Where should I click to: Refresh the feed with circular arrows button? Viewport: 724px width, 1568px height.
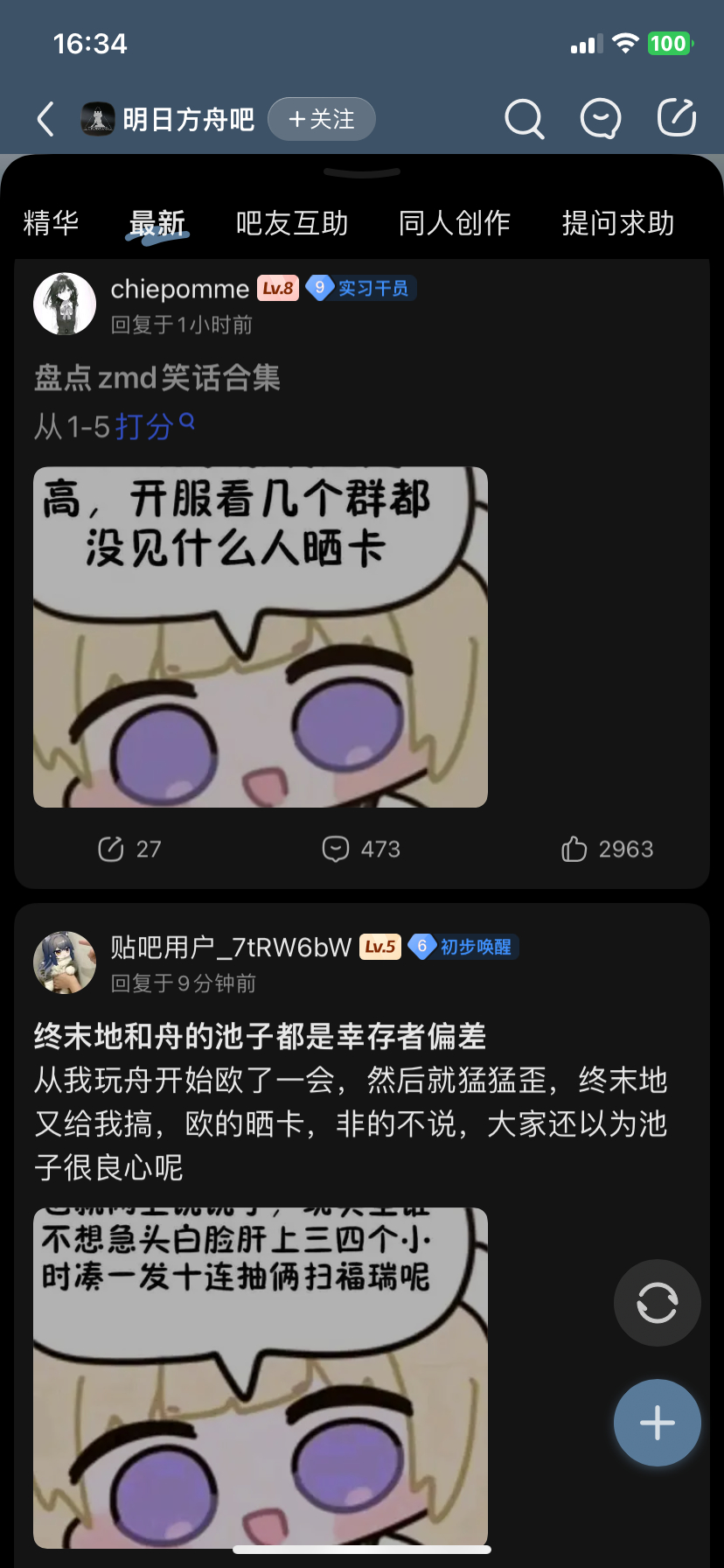click(x=657, y=1303)
